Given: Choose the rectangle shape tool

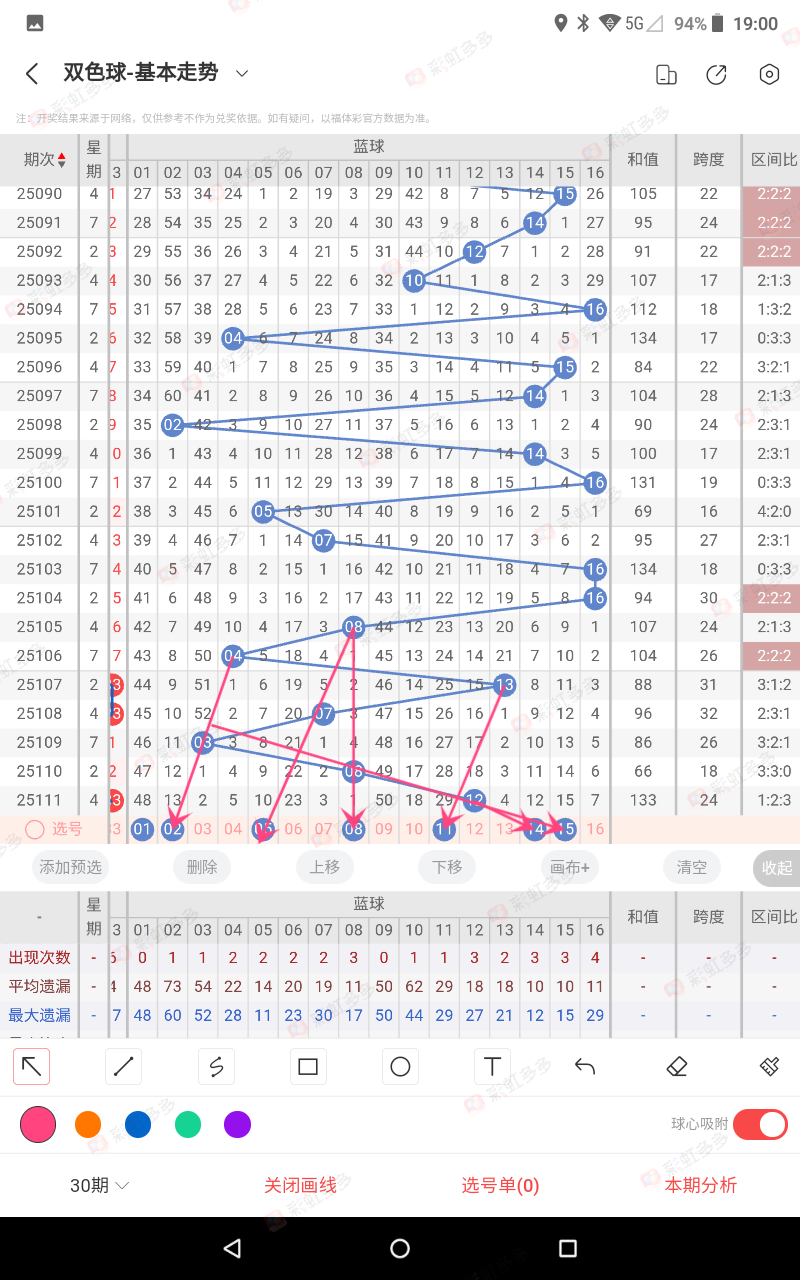Looking at the screenshot, I should [x=308, y=1067].
